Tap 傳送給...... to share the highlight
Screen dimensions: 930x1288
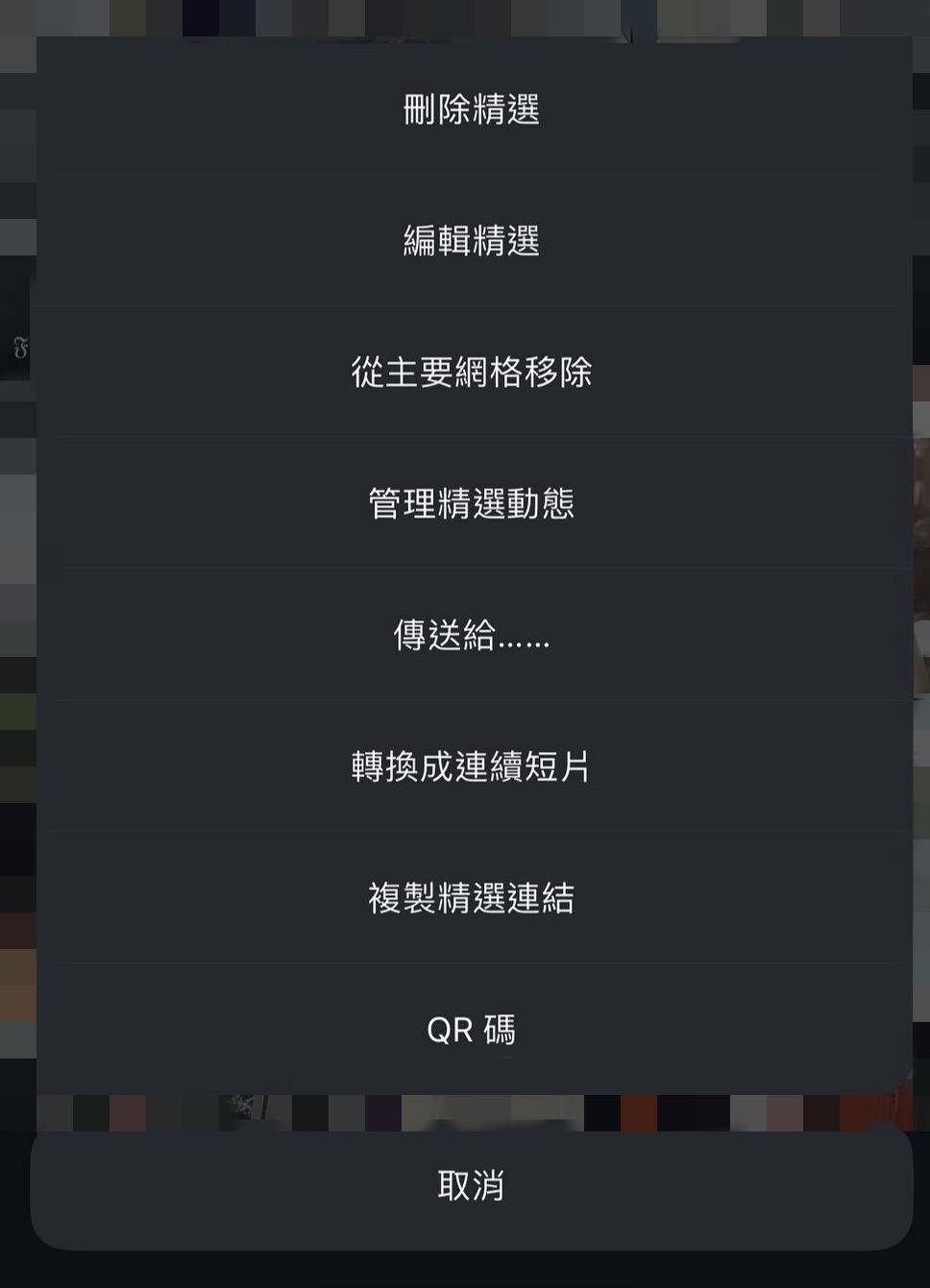[470, 633]
